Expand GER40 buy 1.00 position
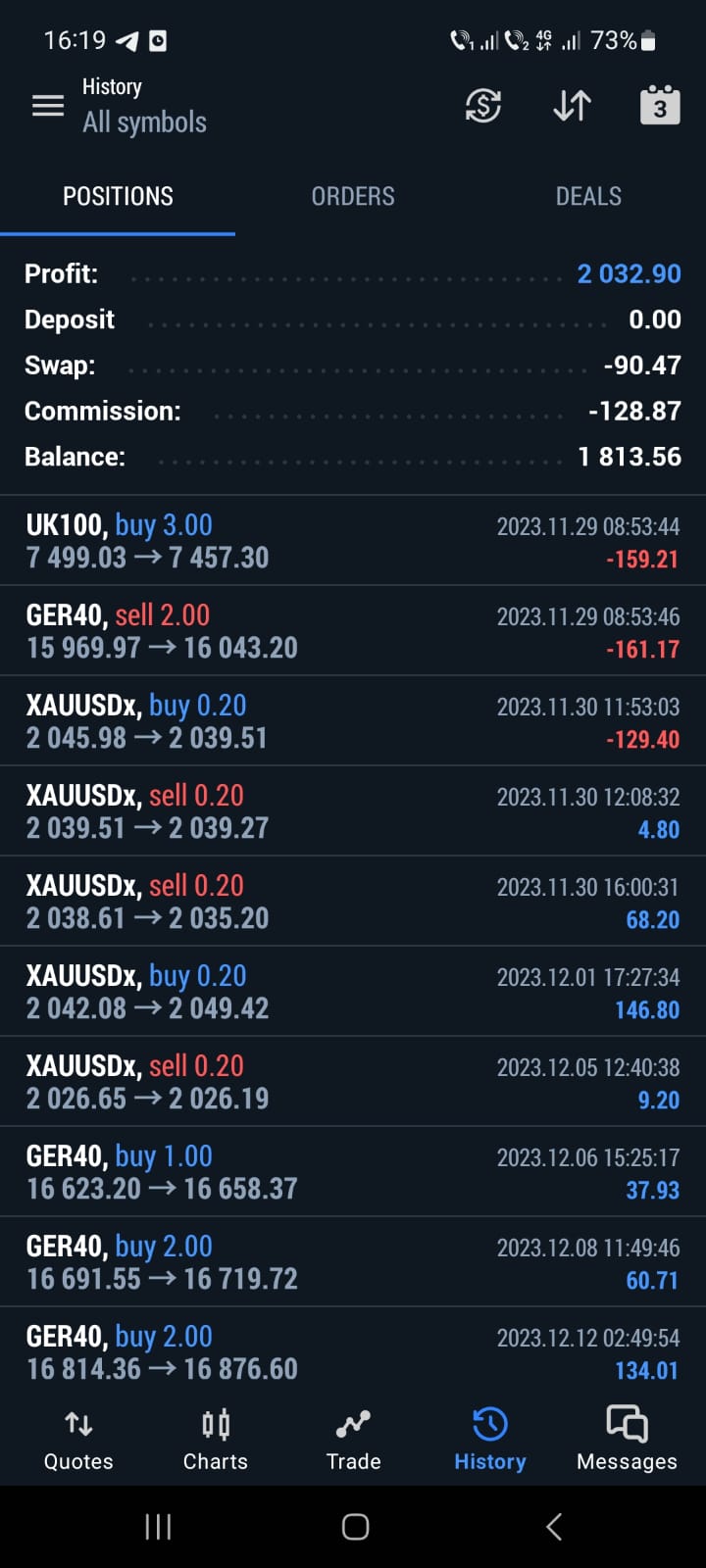 (353, 1172)
